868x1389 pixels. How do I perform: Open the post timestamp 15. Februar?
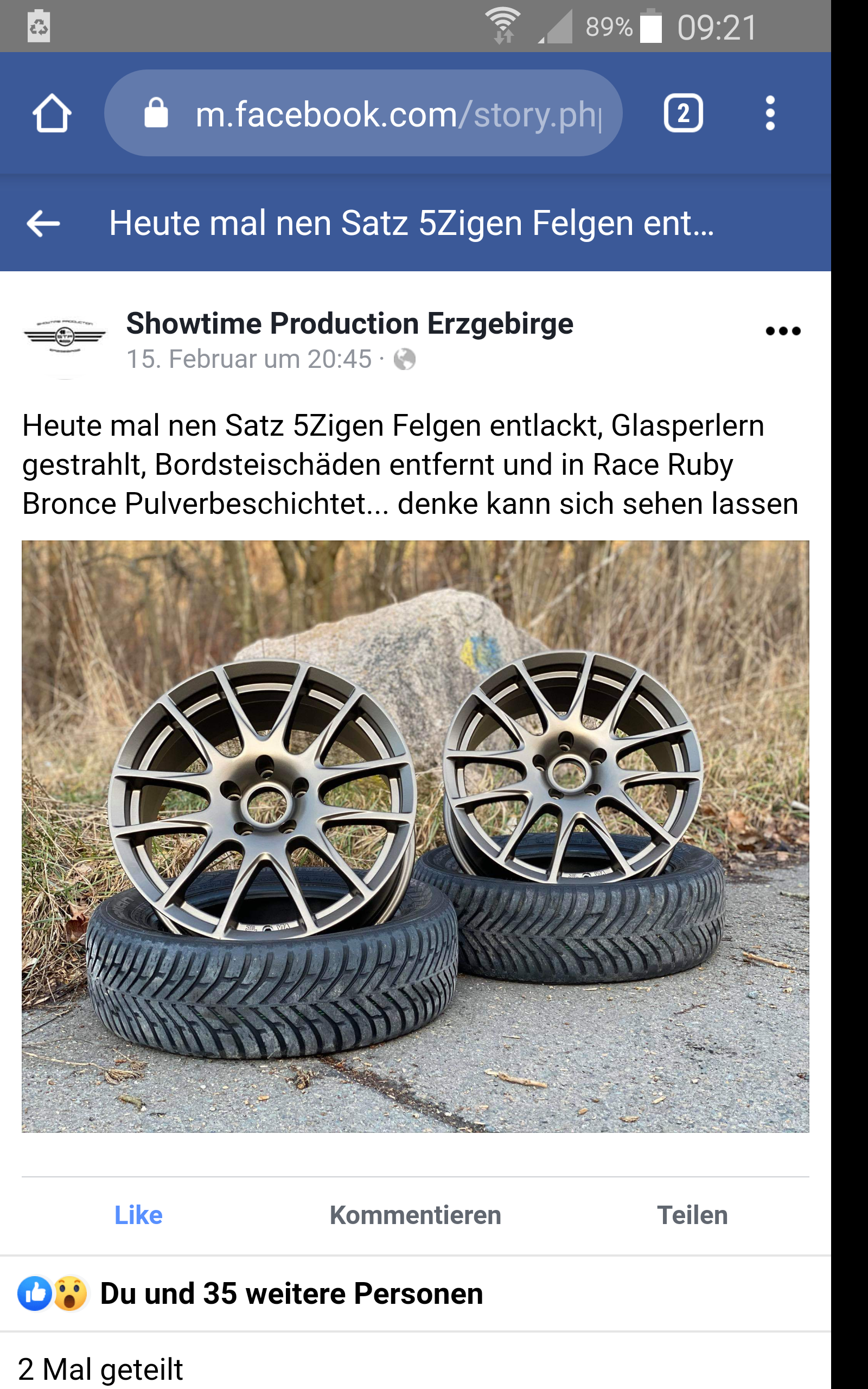click(x=248, y=359)
